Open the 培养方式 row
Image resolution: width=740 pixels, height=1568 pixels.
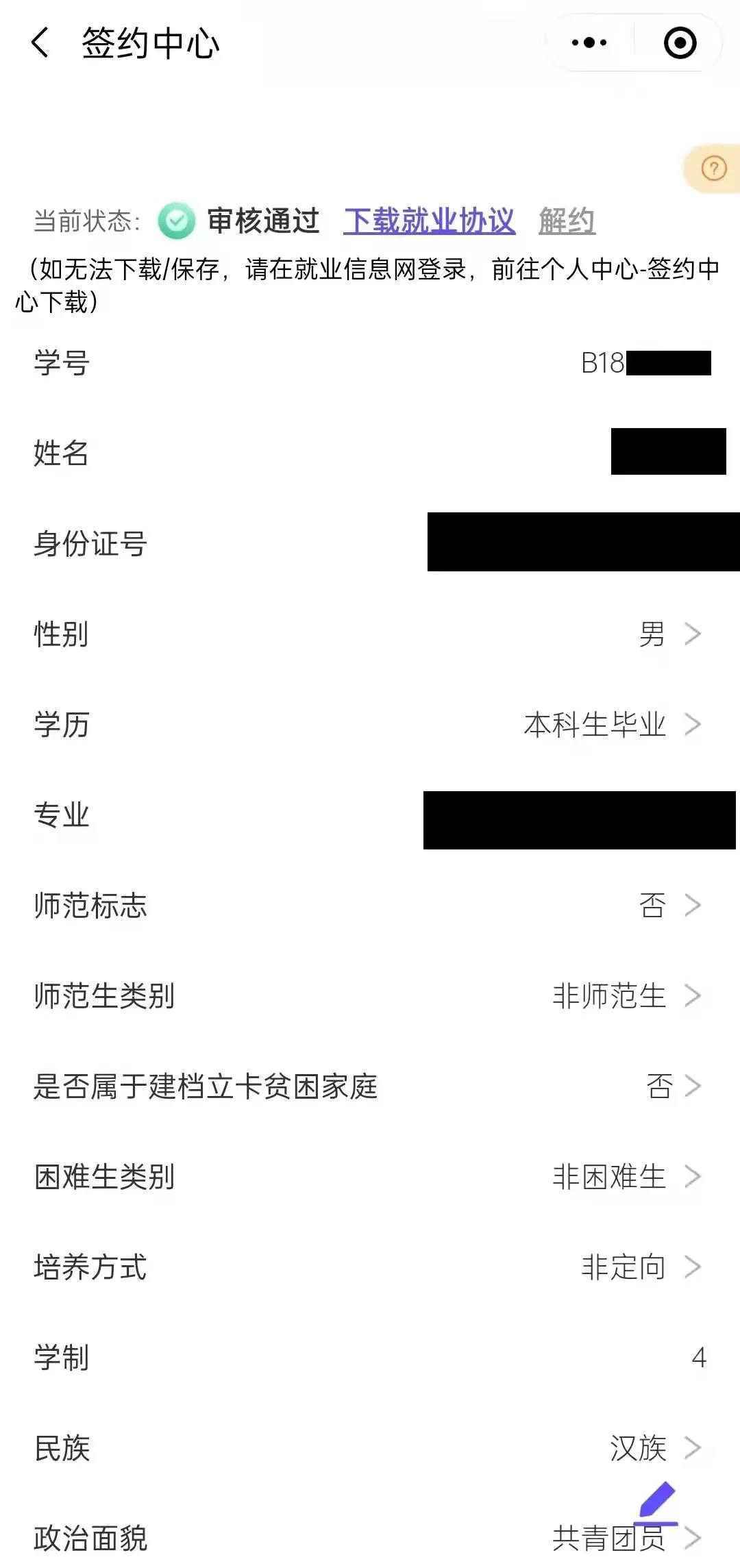tap(370, 1267)
